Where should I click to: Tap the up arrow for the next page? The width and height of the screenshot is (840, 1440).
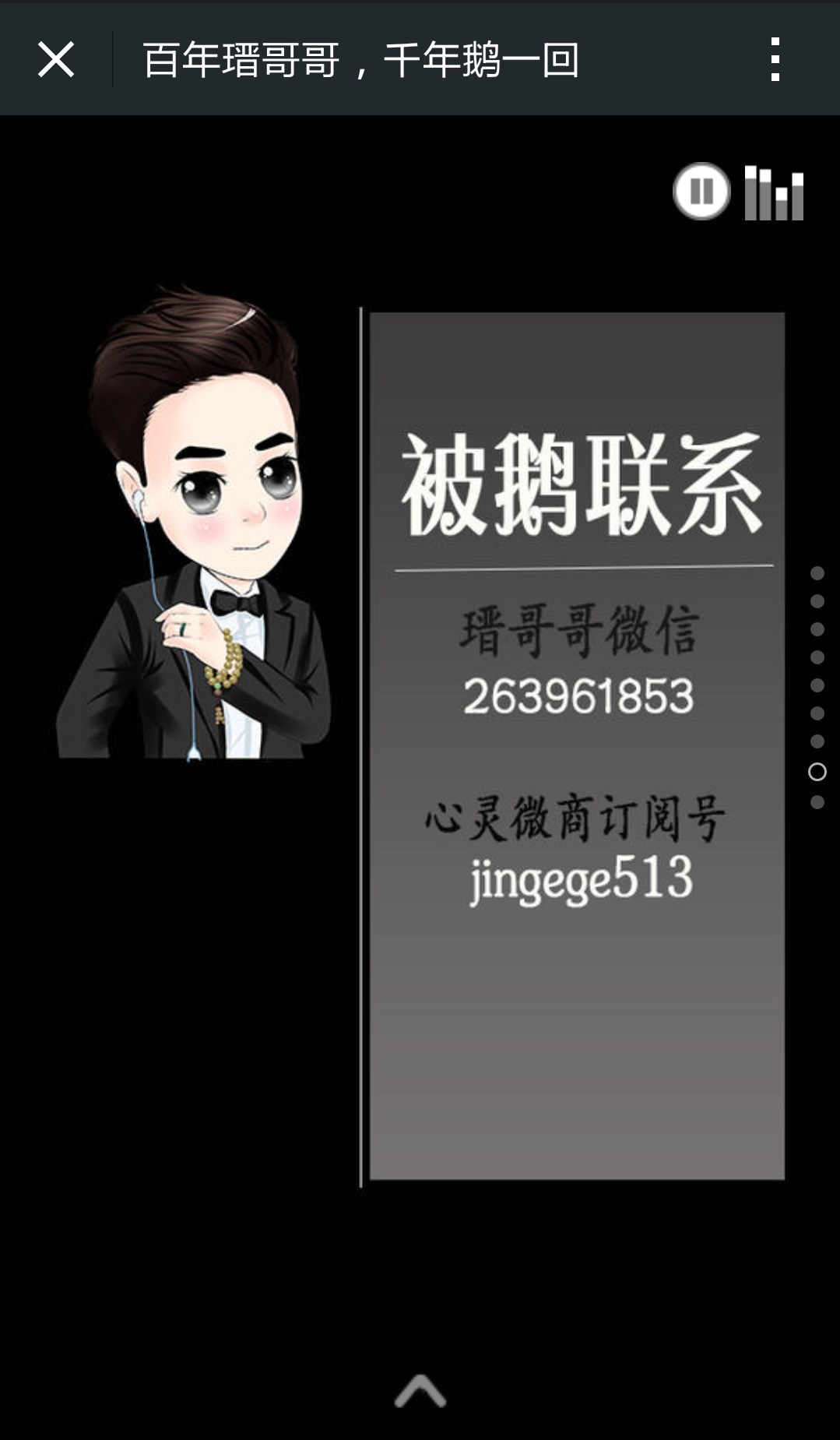coord(420,1391)
